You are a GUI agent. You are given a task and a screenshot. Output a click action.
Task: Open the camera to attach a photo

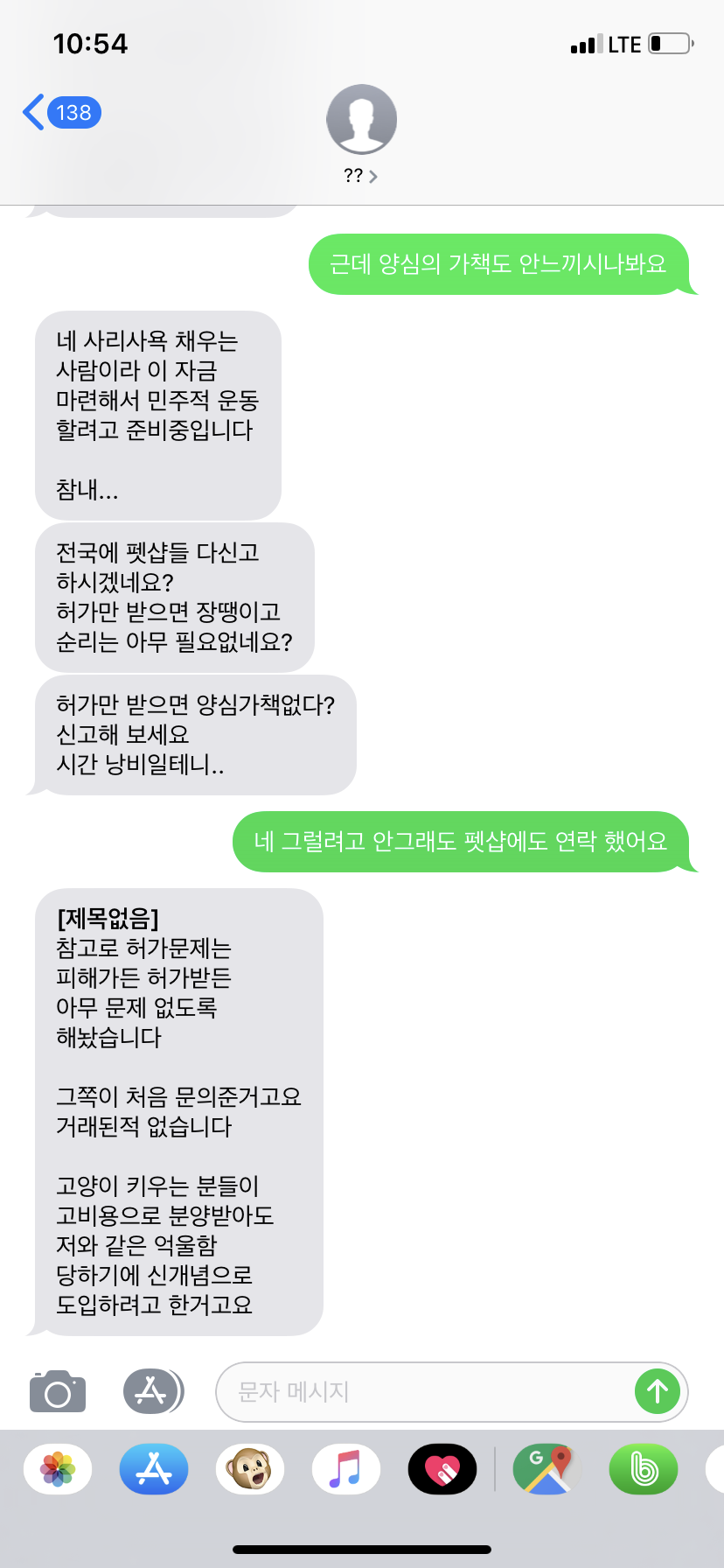click(58, 1391)
